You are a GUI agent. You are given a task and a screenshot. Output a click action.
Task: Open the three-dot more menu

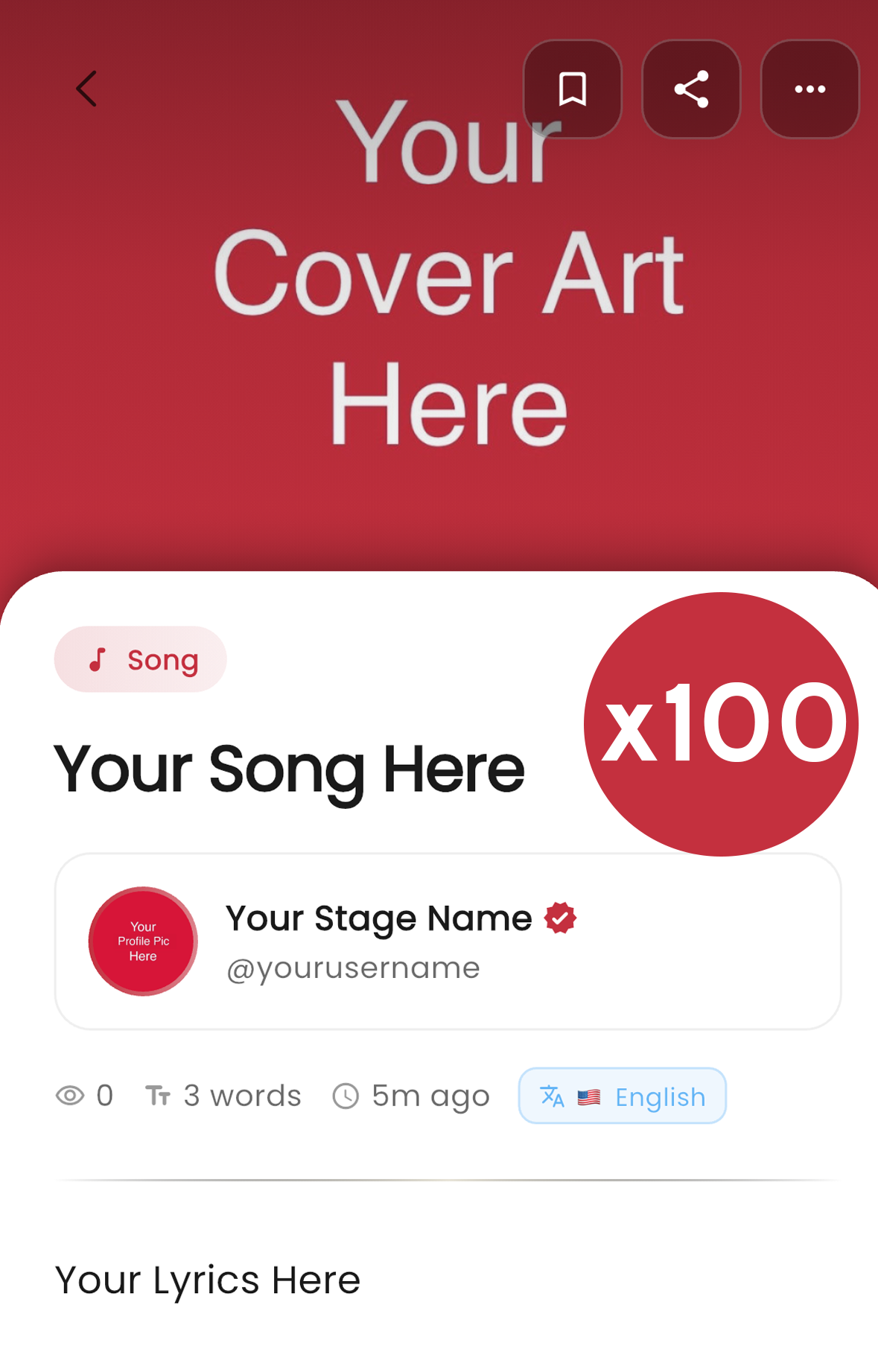coord(809,89)
